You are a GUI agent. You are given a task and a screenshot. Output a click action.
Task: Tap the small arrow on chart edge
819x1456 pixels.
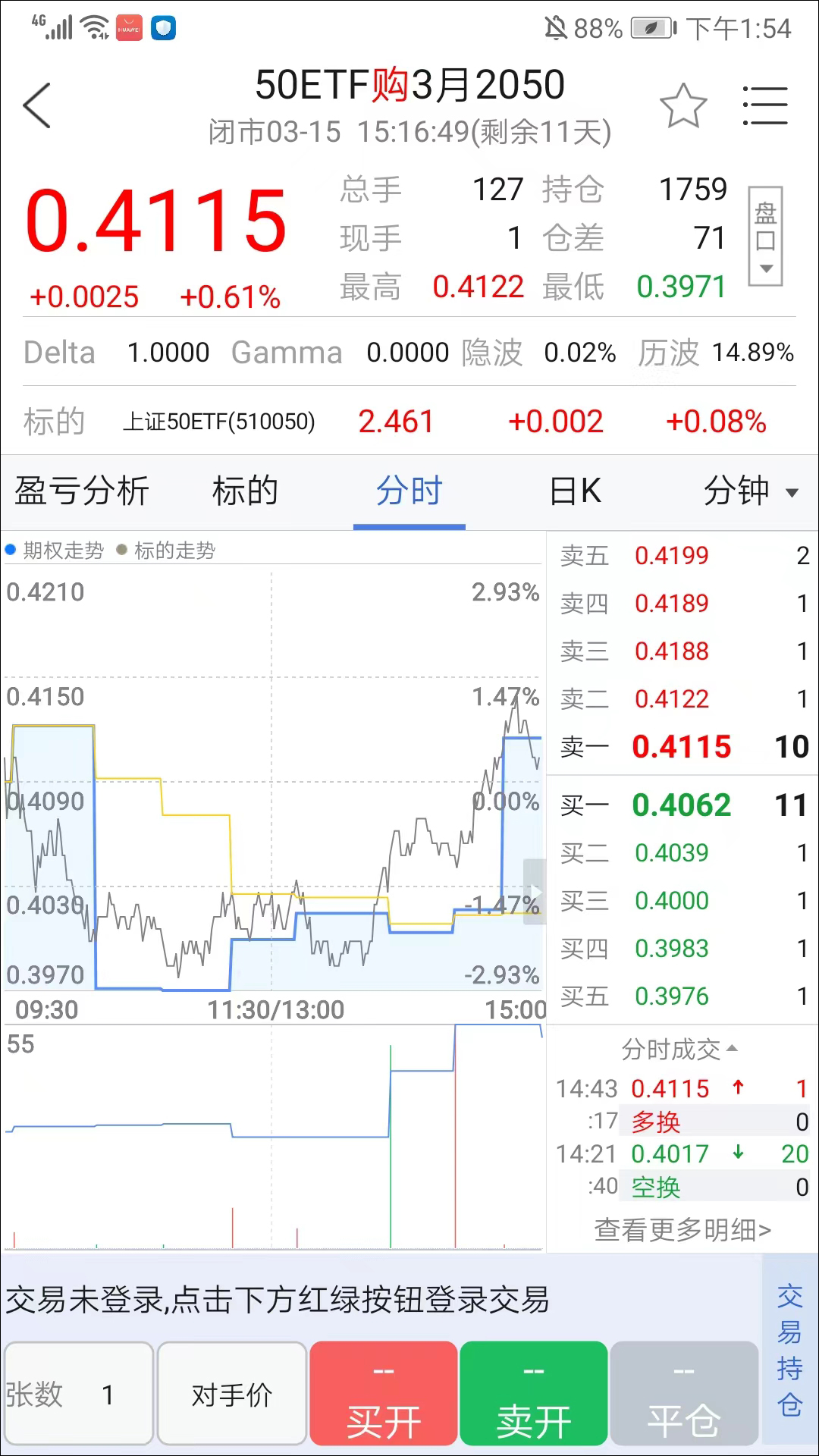pos(535,892)
